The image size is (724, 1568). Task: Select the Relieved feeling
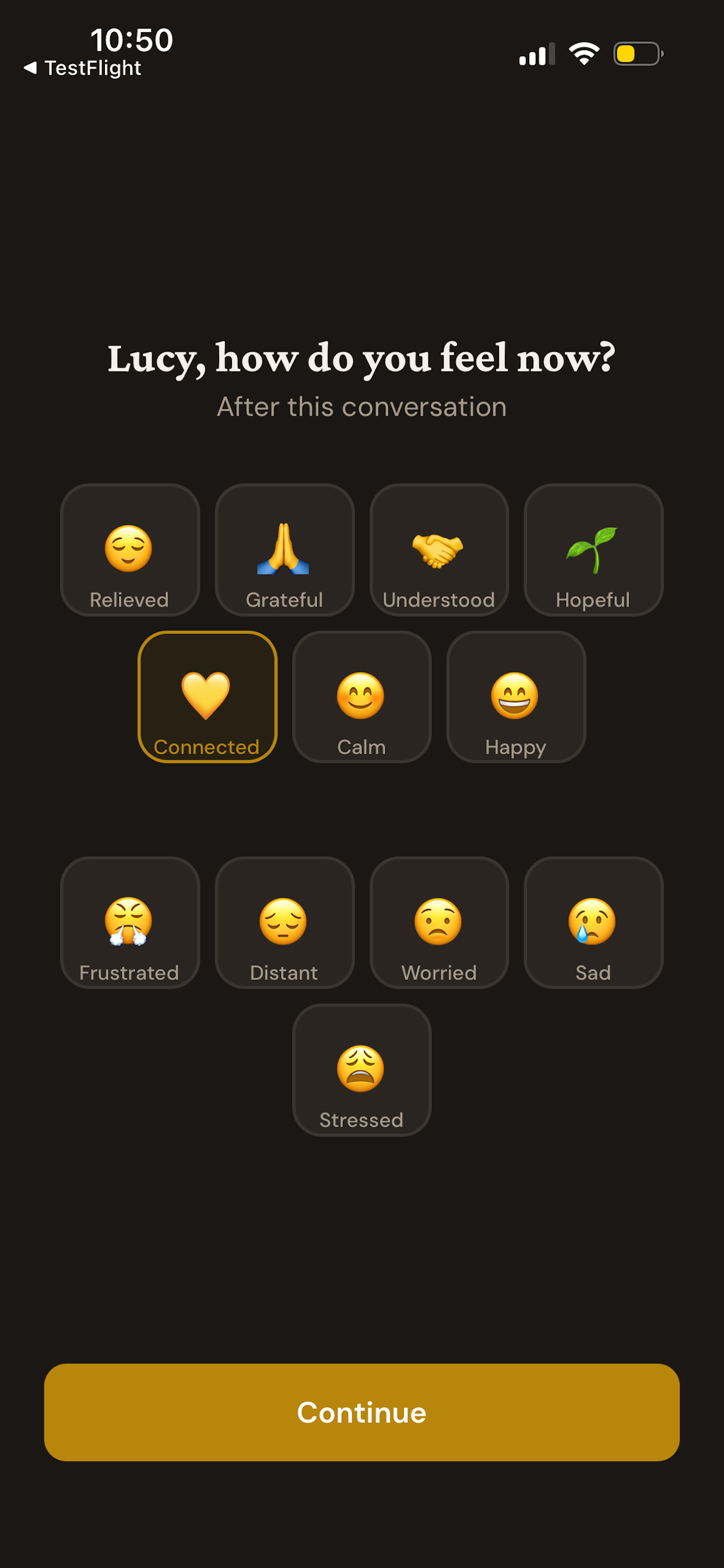(129, 549)
